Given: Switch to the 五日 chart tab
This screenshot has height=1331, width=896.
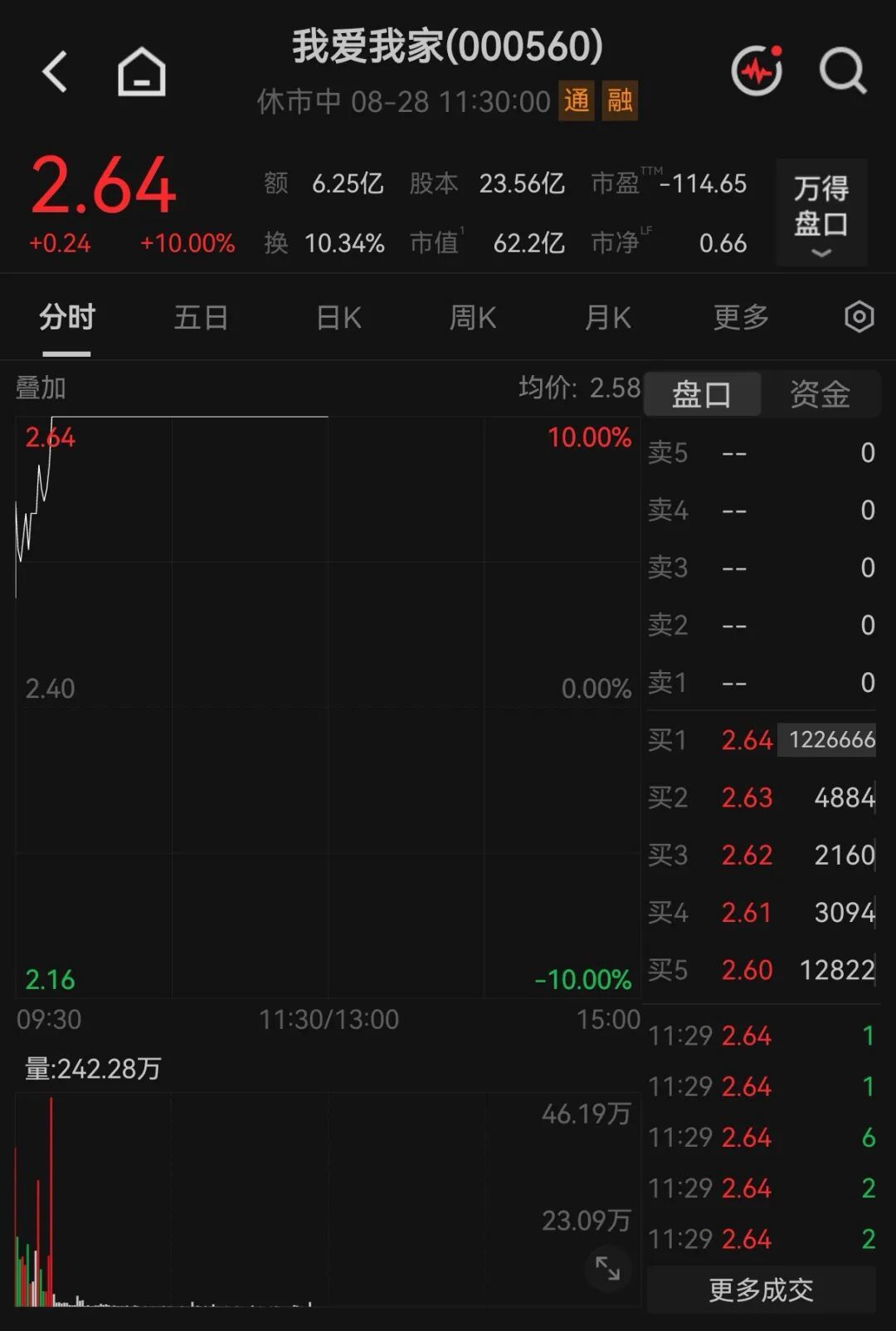Looking at the screenshot, I should 201,318.
